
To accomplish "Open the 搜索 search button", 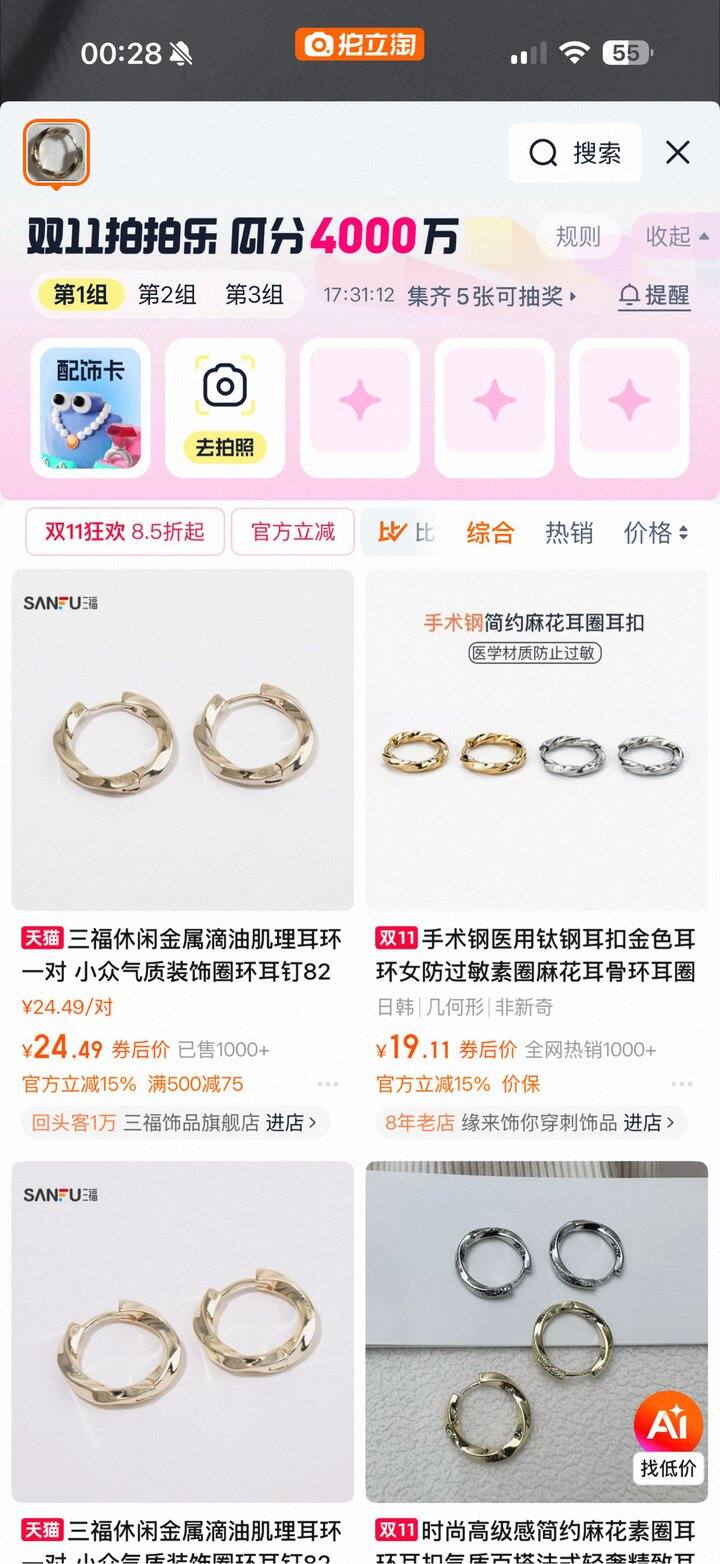I will click(574, 153).
